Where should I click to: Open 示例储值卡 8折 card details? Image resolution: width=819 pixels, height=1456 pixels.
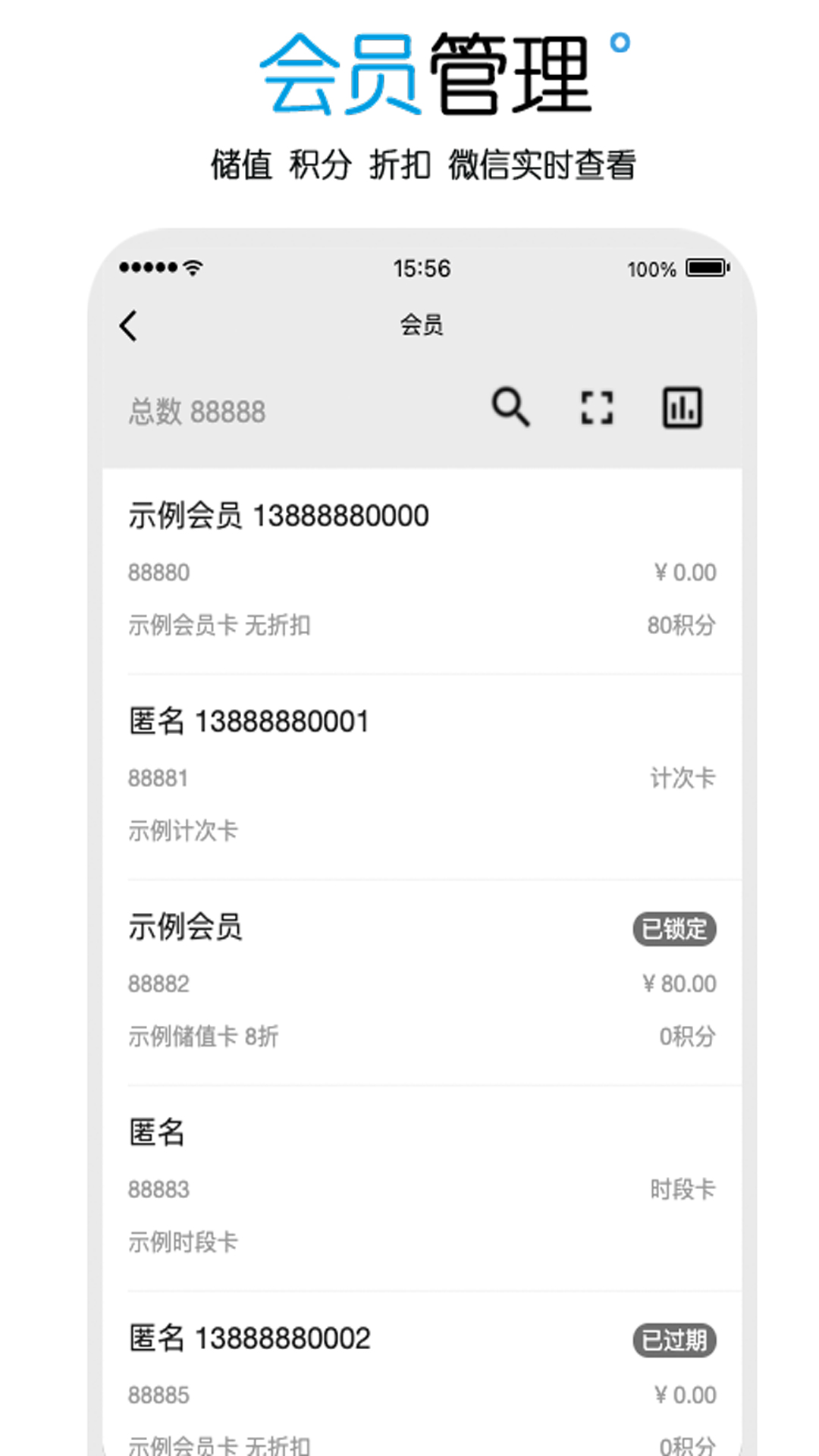click(x=203, y=1035)
